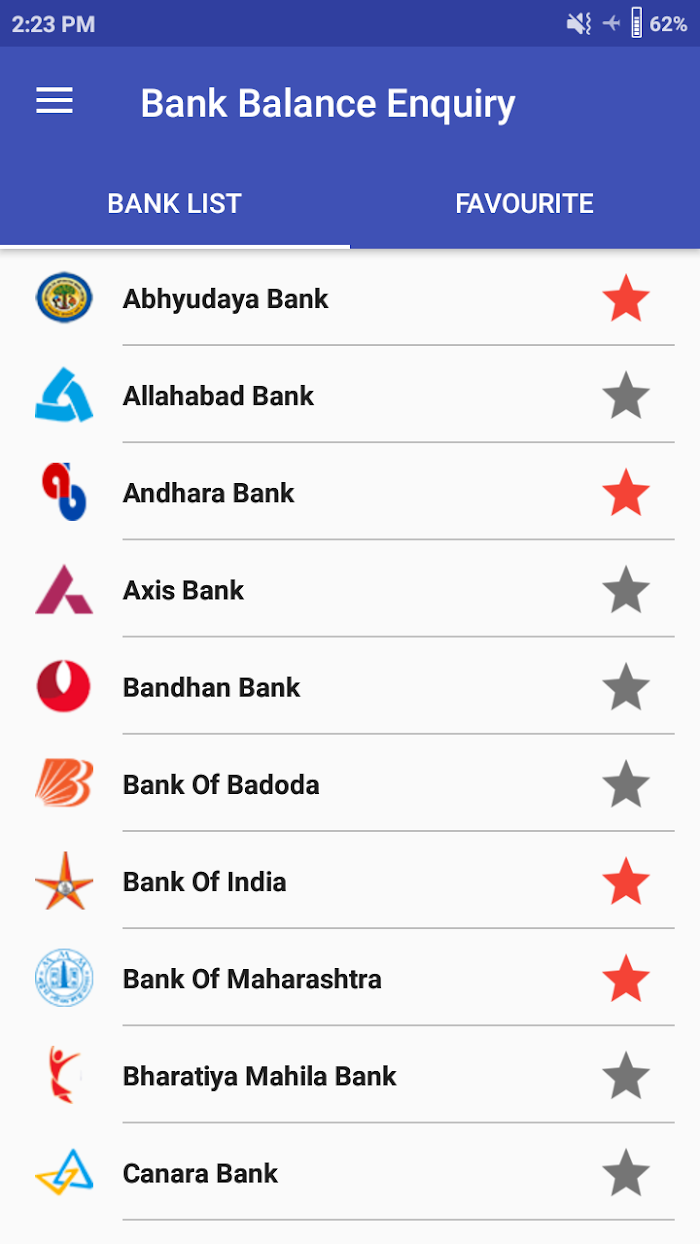This screenshot has width=700, height=1244.
Task: Unfavourite Abhyudaya Bank via its red star
Action: 626,298
